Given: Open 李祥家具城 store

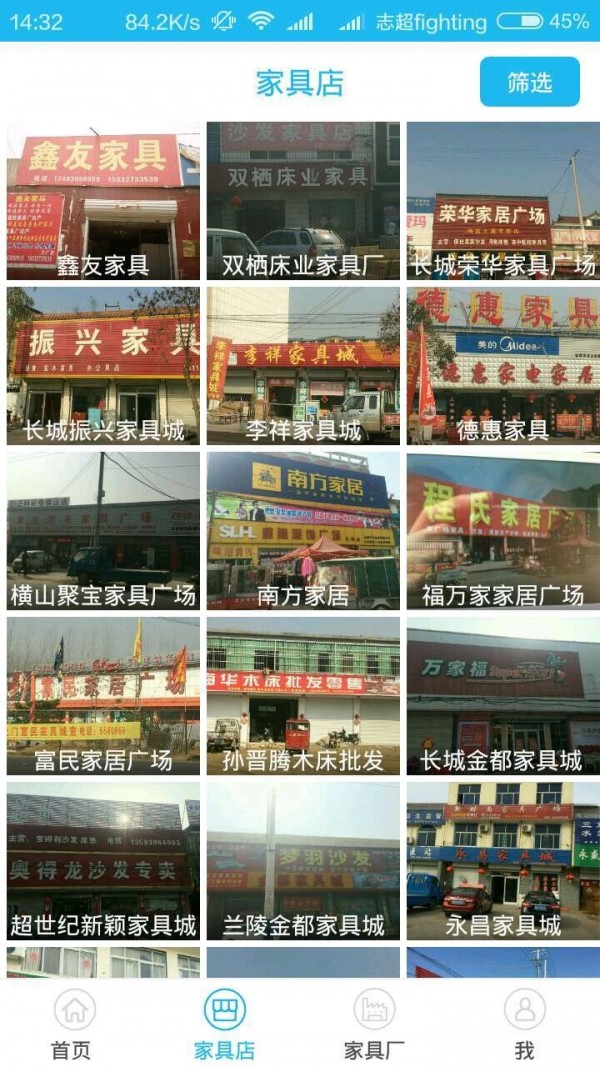Looking at the screenshot, I should [x=303, y=366].
